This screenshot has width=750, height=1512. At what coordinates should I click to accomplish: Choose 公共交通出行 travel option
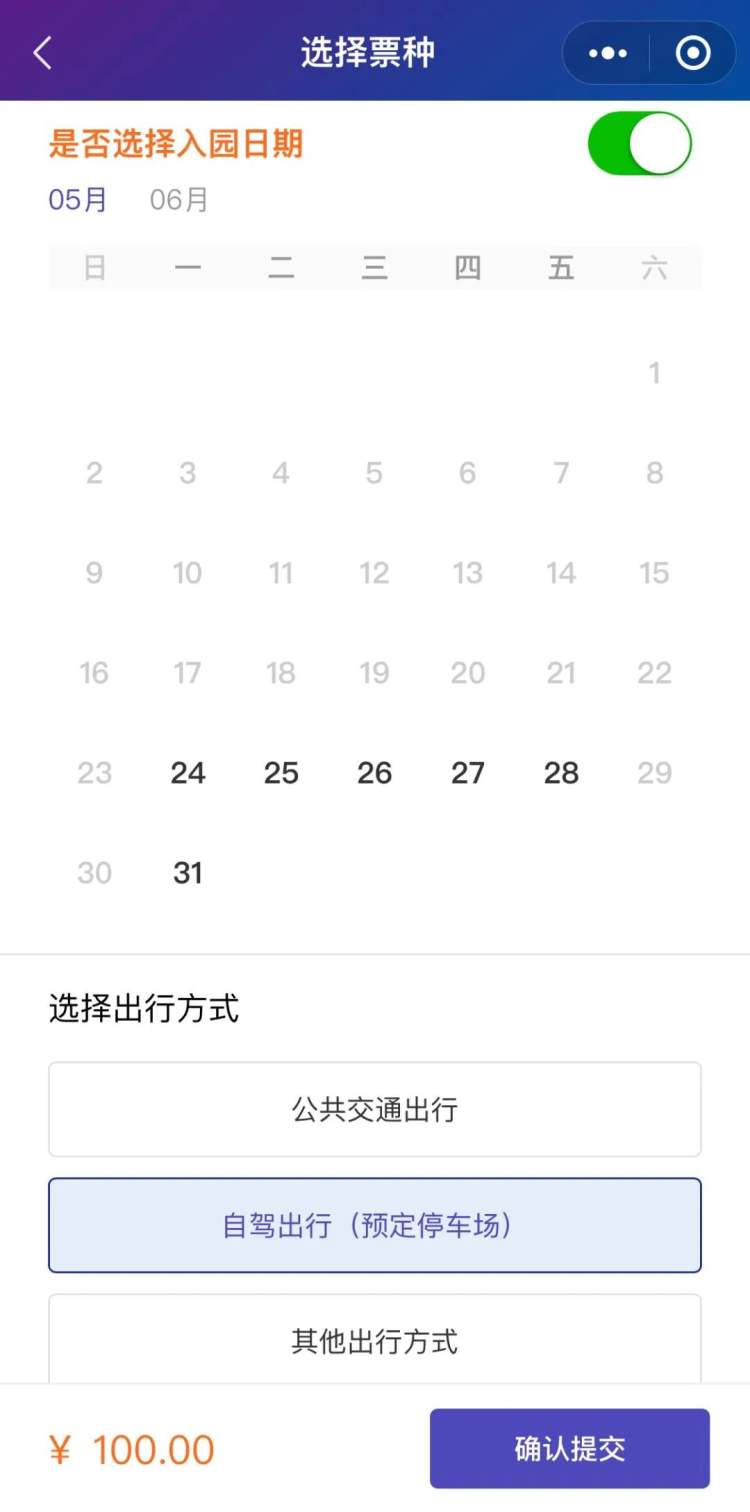click(x=375, y=1109)
